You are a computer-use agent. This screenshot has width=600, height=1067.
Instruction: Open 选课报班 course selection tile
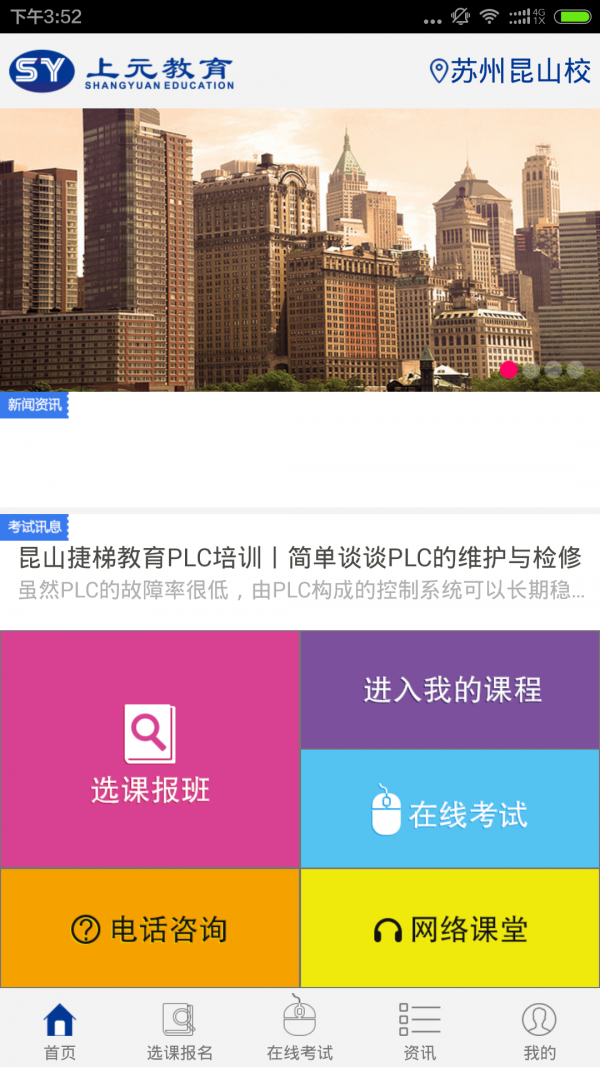tap(150, 750)
